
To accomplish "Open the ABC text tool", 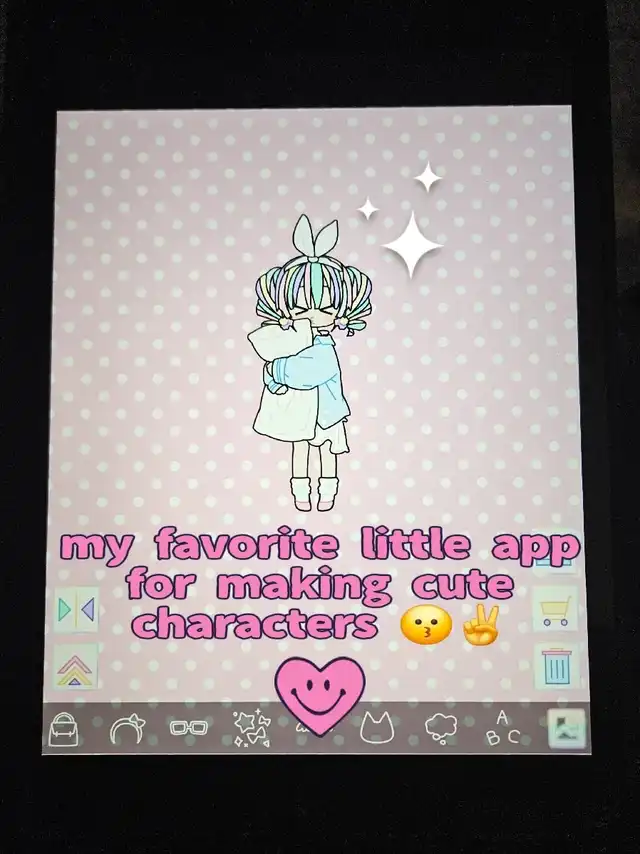I will click(x=502, y=729).
